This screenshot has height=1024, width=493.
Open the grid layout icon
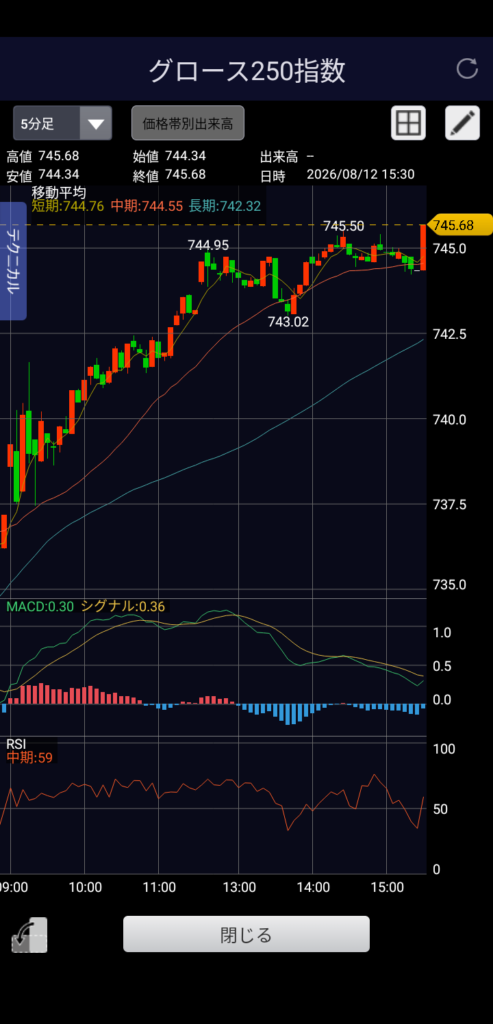tap(409, 123)
